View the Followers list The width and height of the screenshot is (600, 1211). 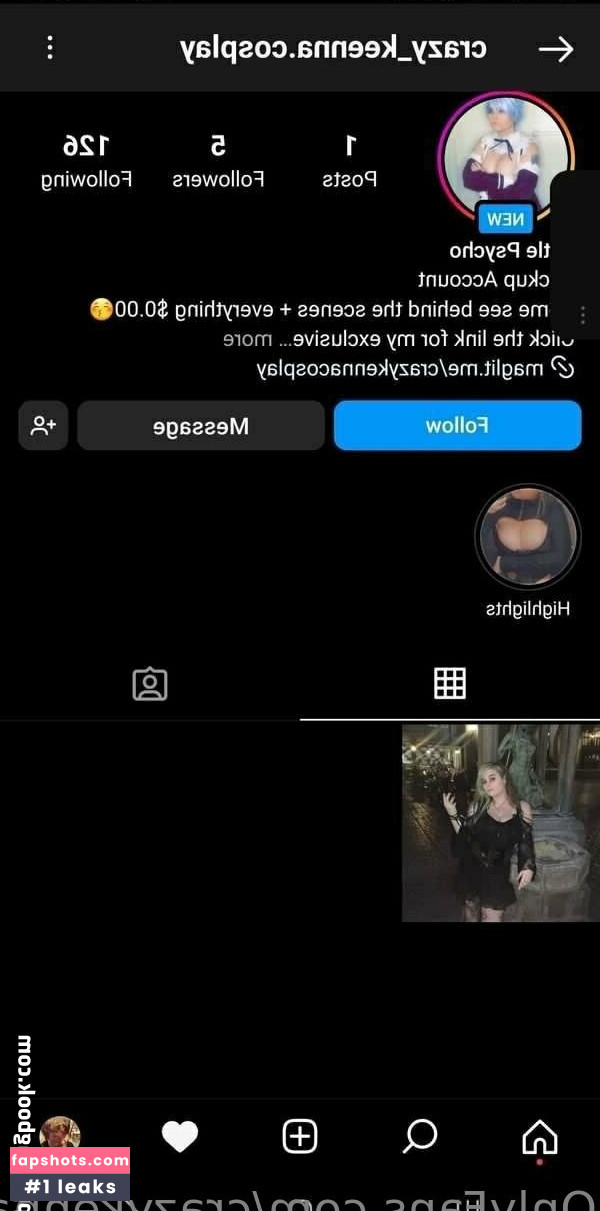pos(218,160)
